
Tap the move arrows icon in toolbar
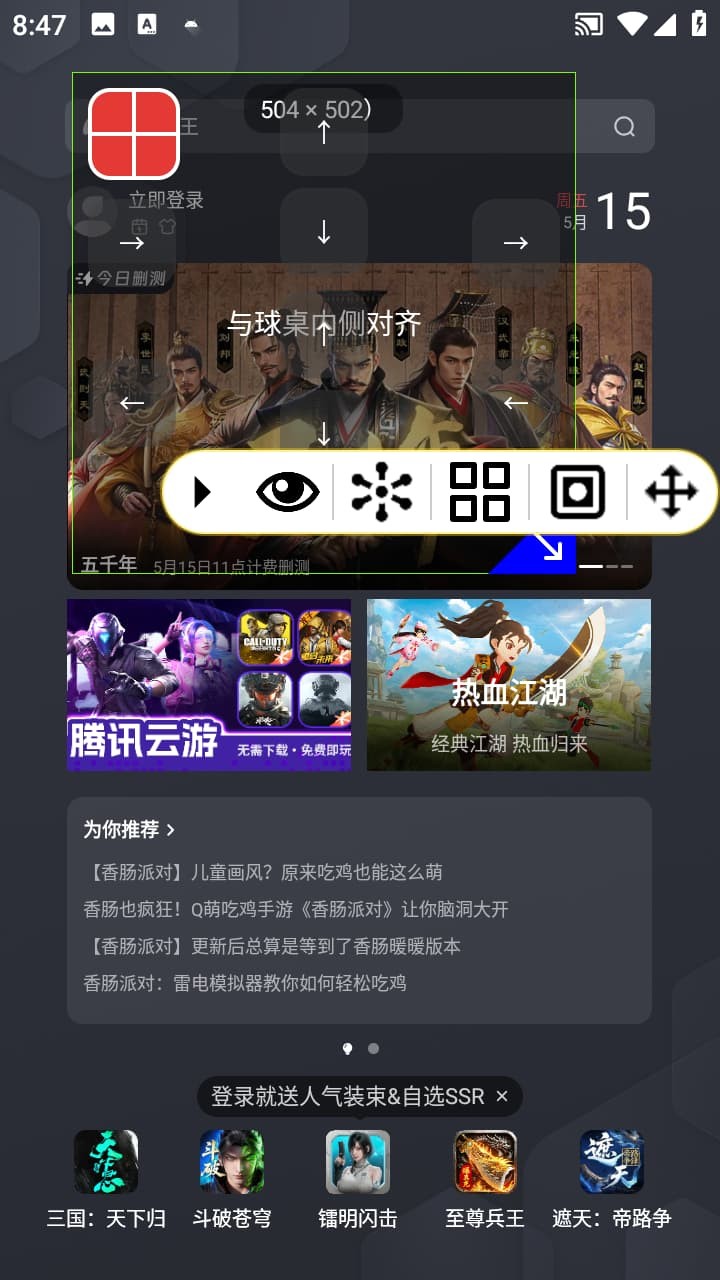[x=671, y=492]
